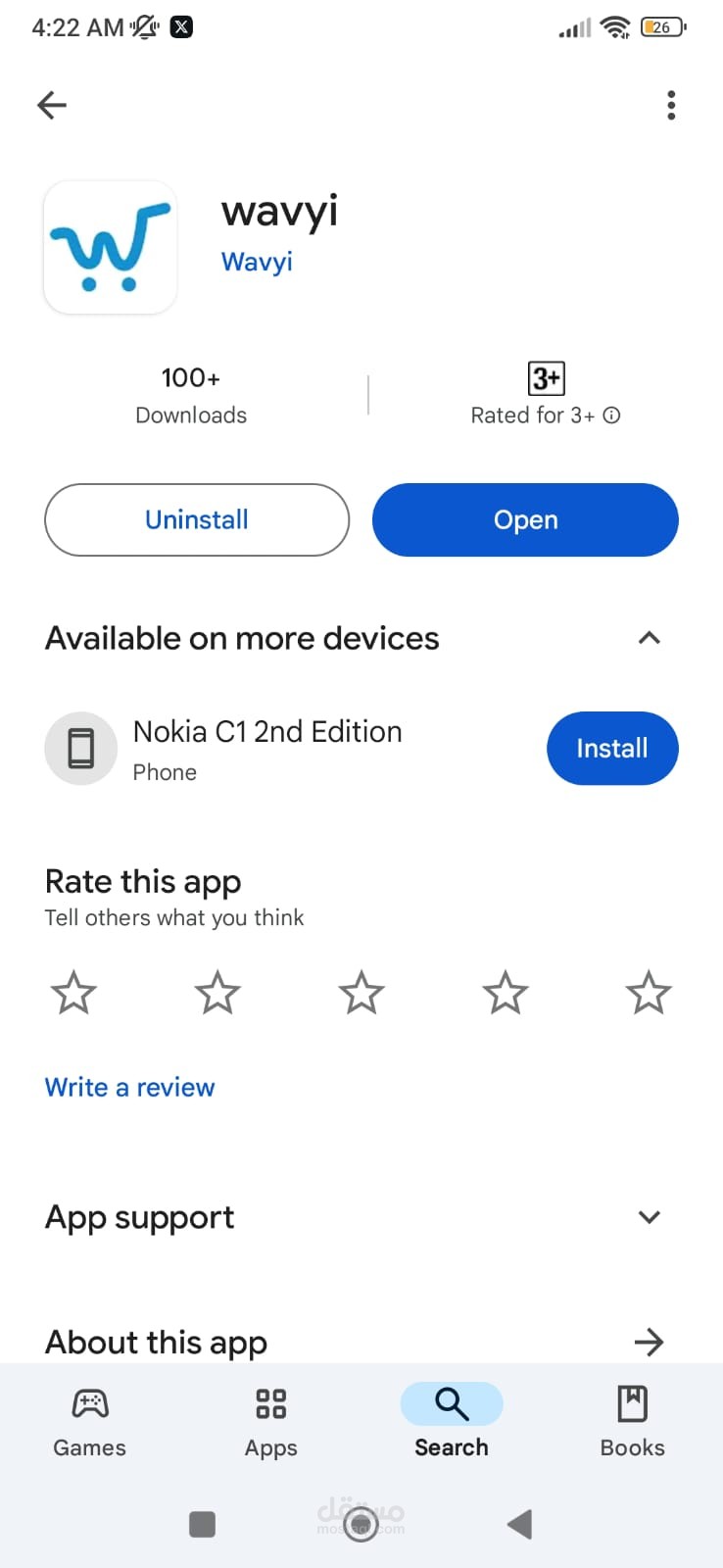Install on Nokia C1 2nd Edition
Viewport: 723px width, 1568px height.
click(x=612, y=748)
